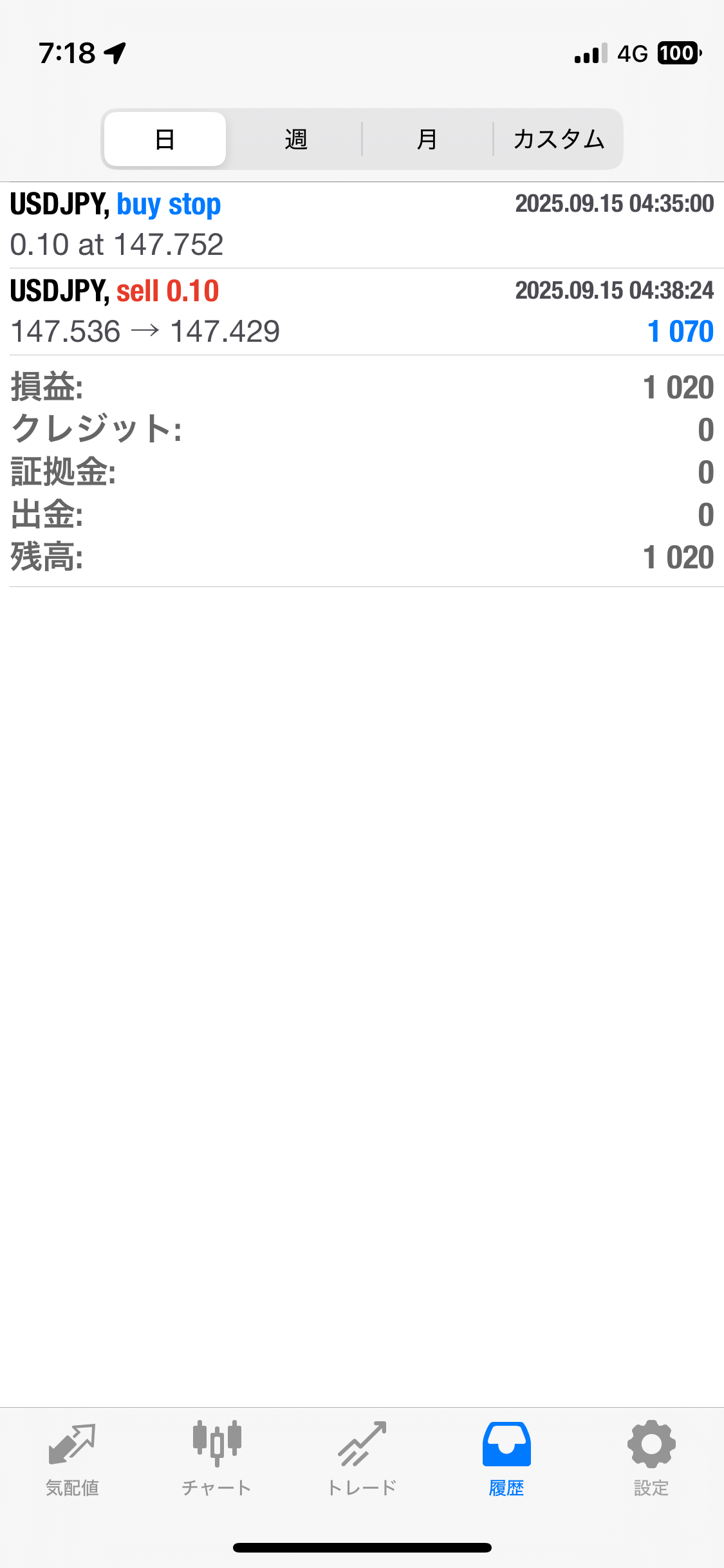Open the チャート chart tab
Viewport: 724px width, 1568px height.
pyautogui.click(x=217, y=1459)
